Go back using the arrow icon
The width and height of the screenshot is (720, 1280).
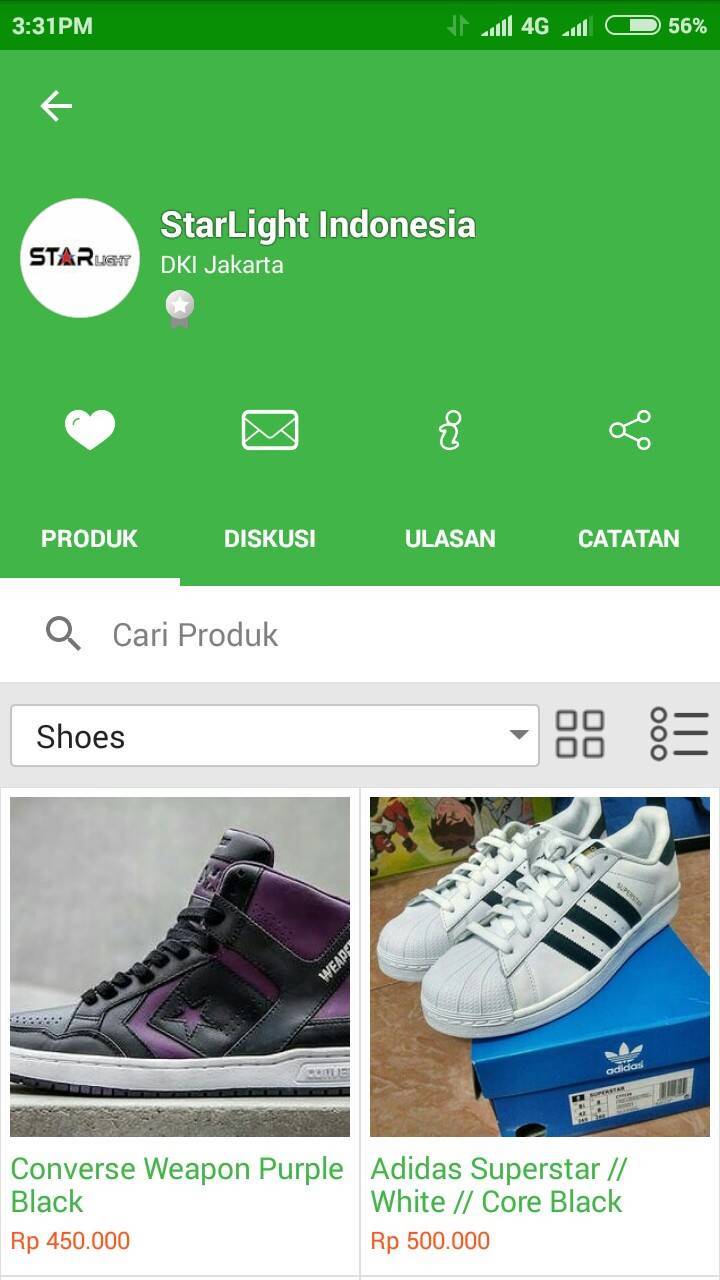(56, 106)
